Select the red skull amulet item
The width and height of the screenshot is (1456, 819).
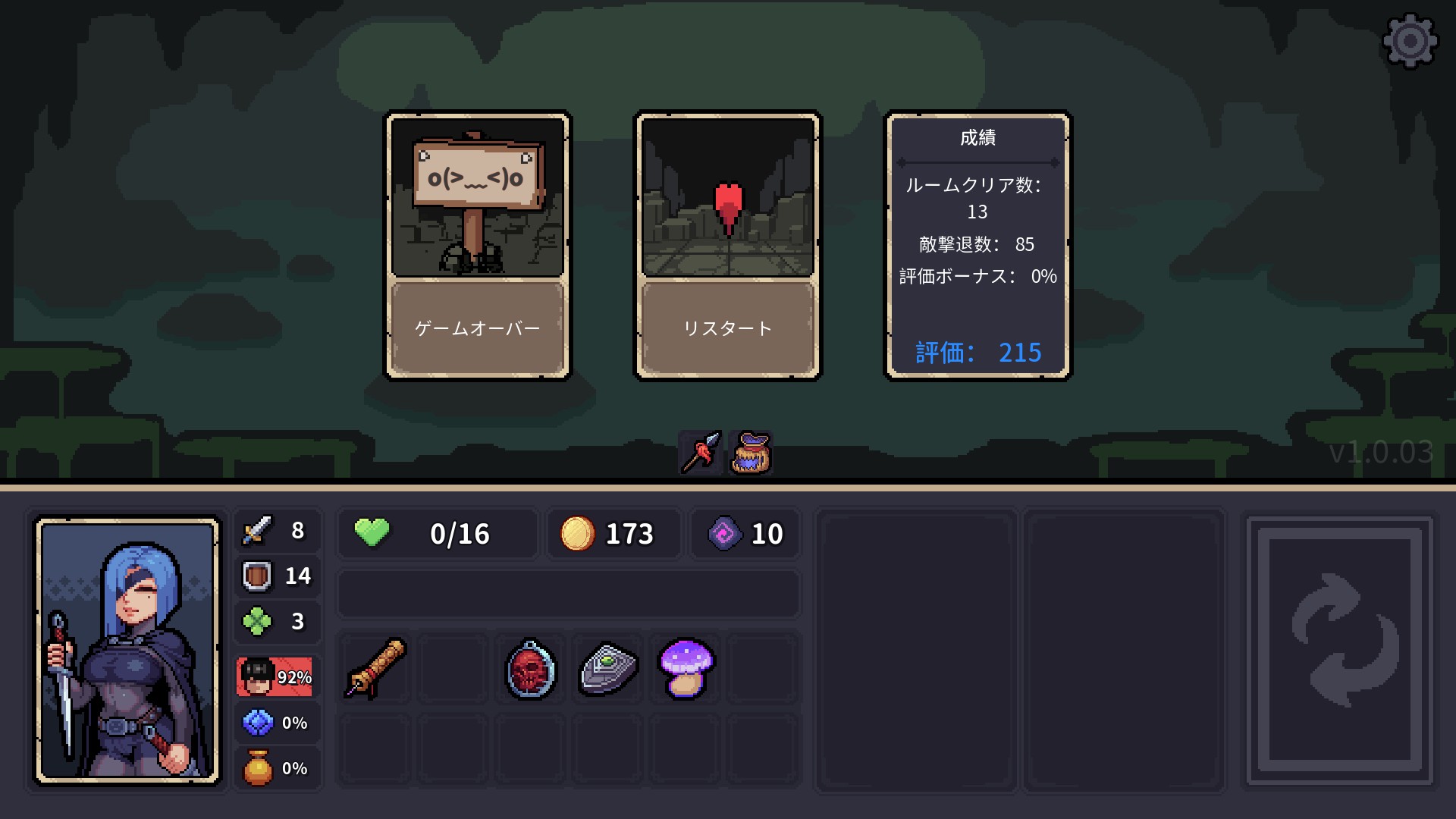[530, 668]
